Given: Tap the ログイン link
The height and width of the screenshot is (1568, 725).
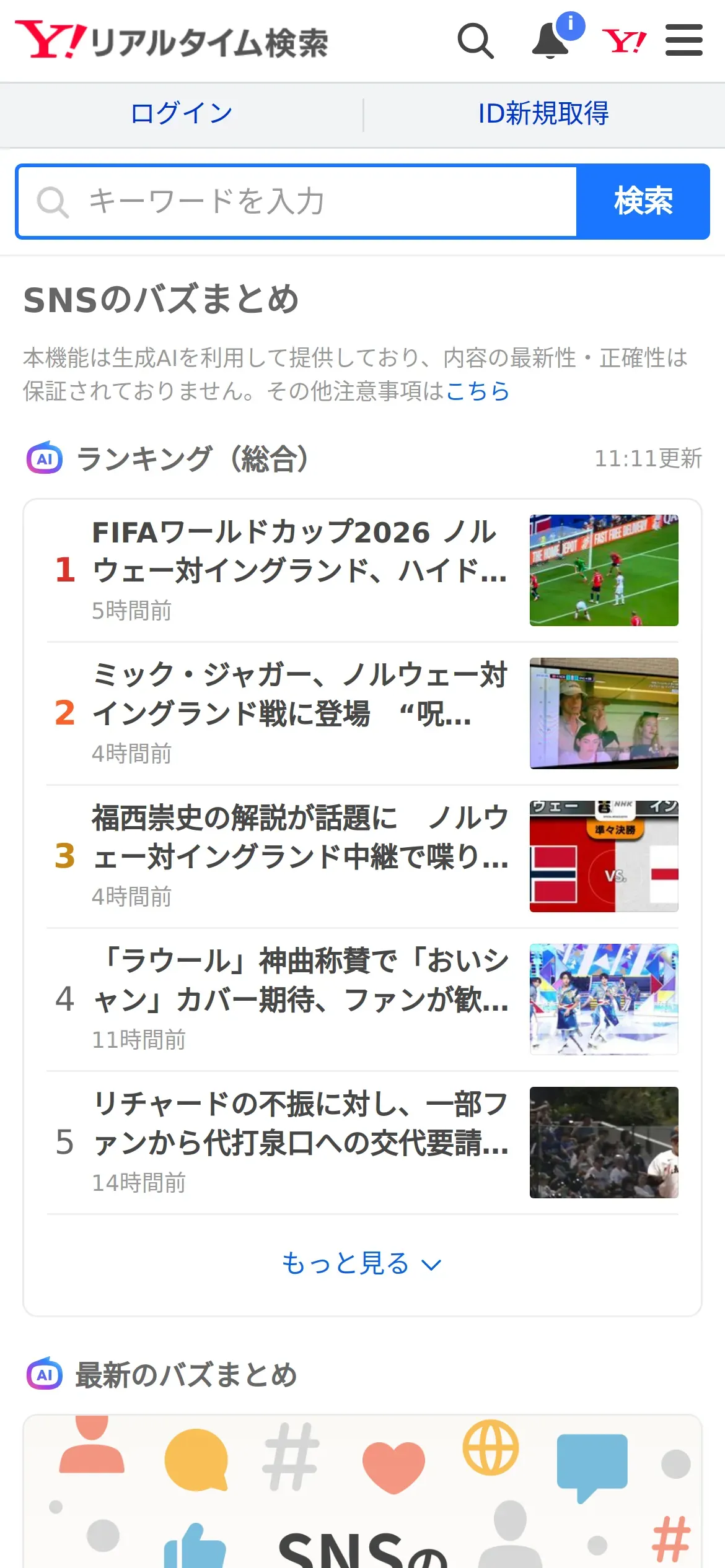Looking at the screenshot, I should tap(182, 114).
